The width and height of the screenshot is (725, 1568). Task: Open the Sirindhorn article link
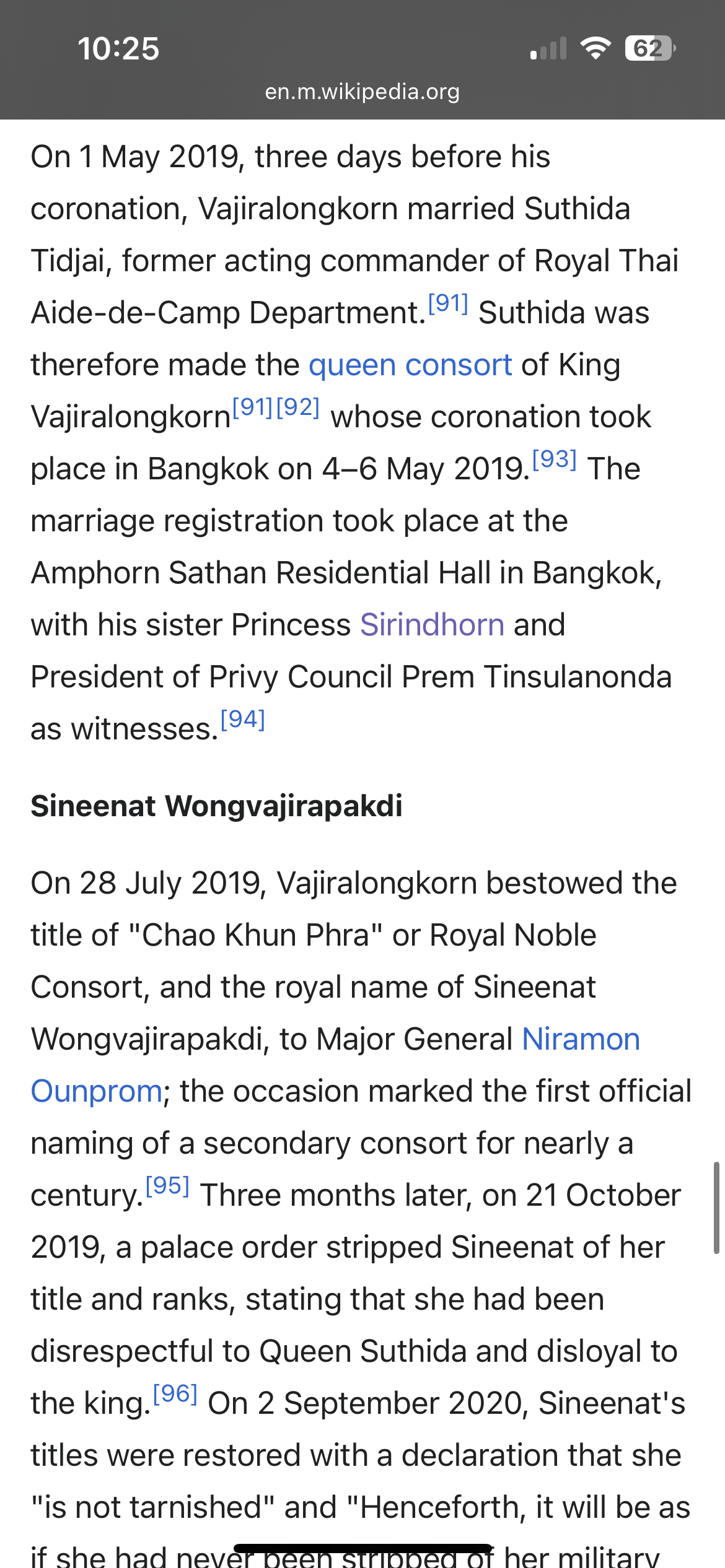pos(432,625)
